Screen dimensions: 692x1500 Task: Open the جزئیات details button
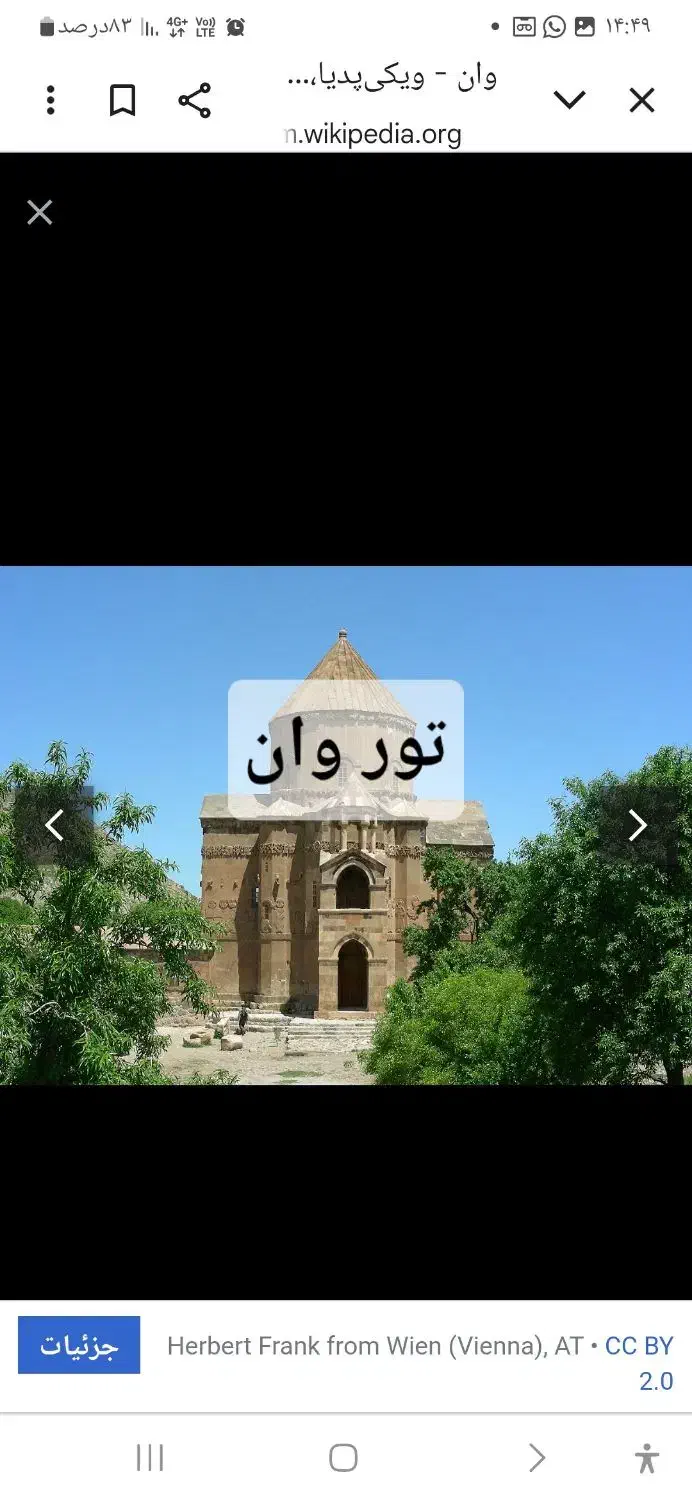(x=79, y=1345)
